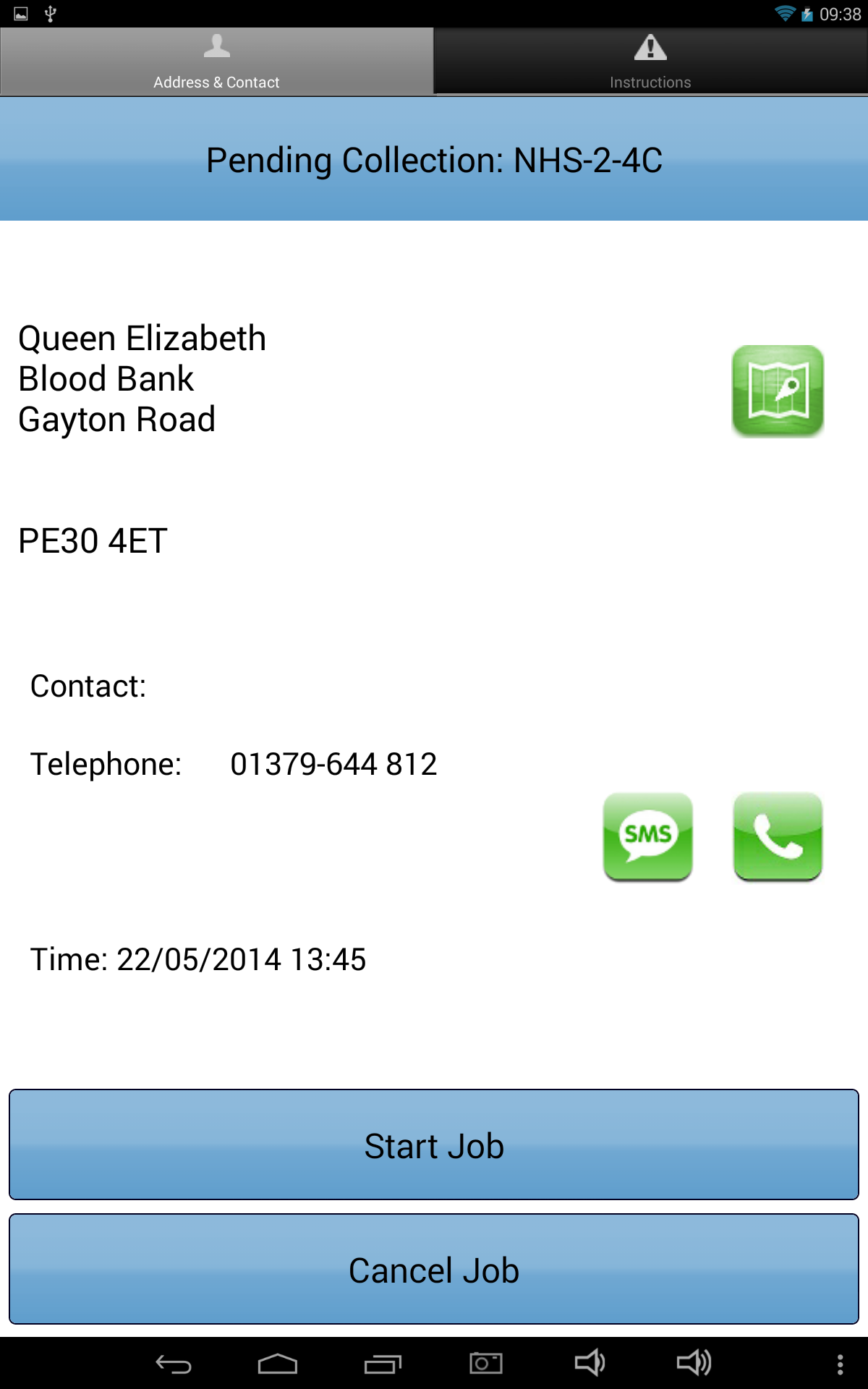The image size is (868, 1389).
Task: Go back using the system back arrow
Action: pos(174,1364)
